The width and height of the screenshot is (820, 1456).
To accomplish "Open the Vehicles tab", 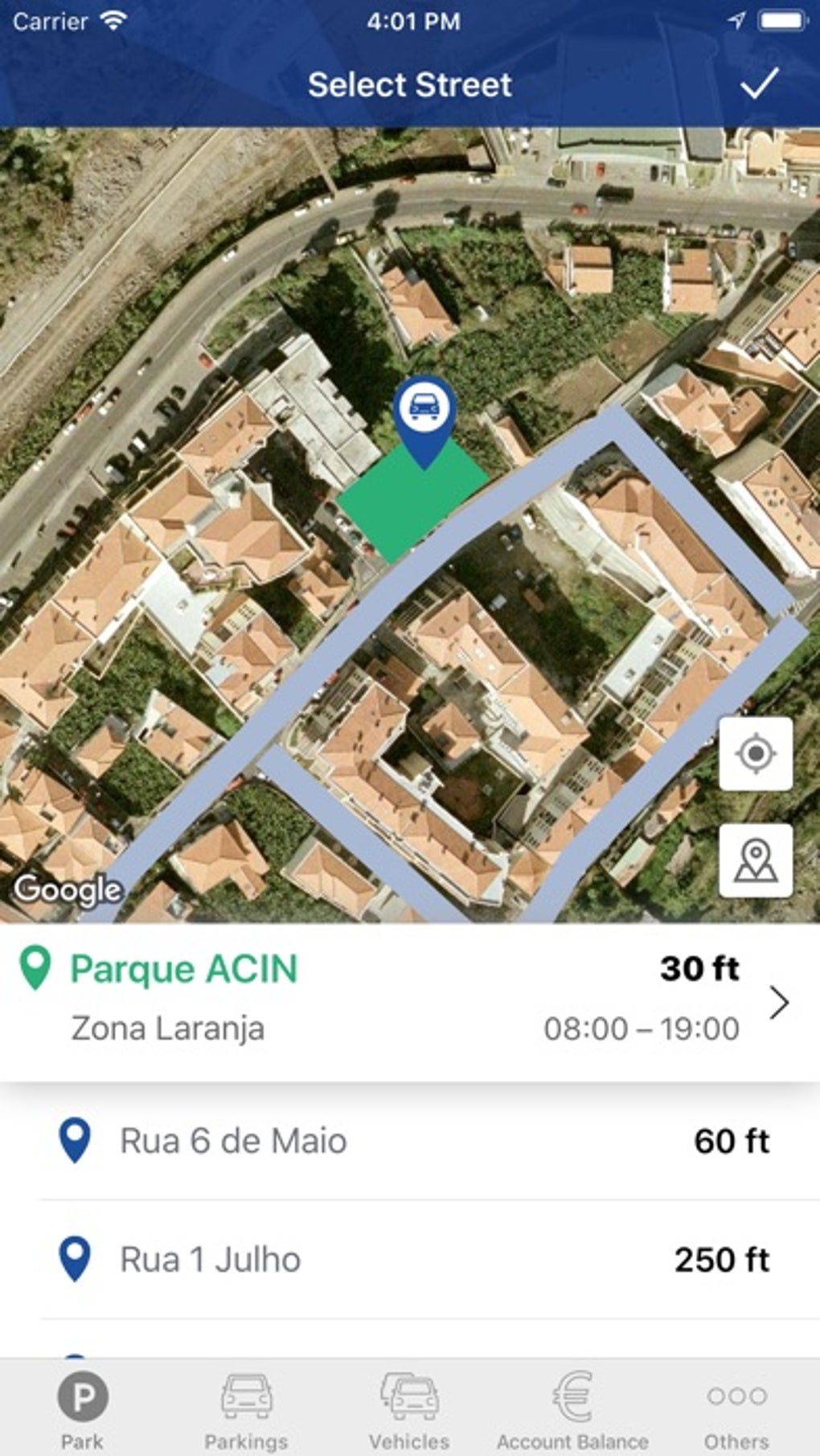I will tap(409, 1409).
